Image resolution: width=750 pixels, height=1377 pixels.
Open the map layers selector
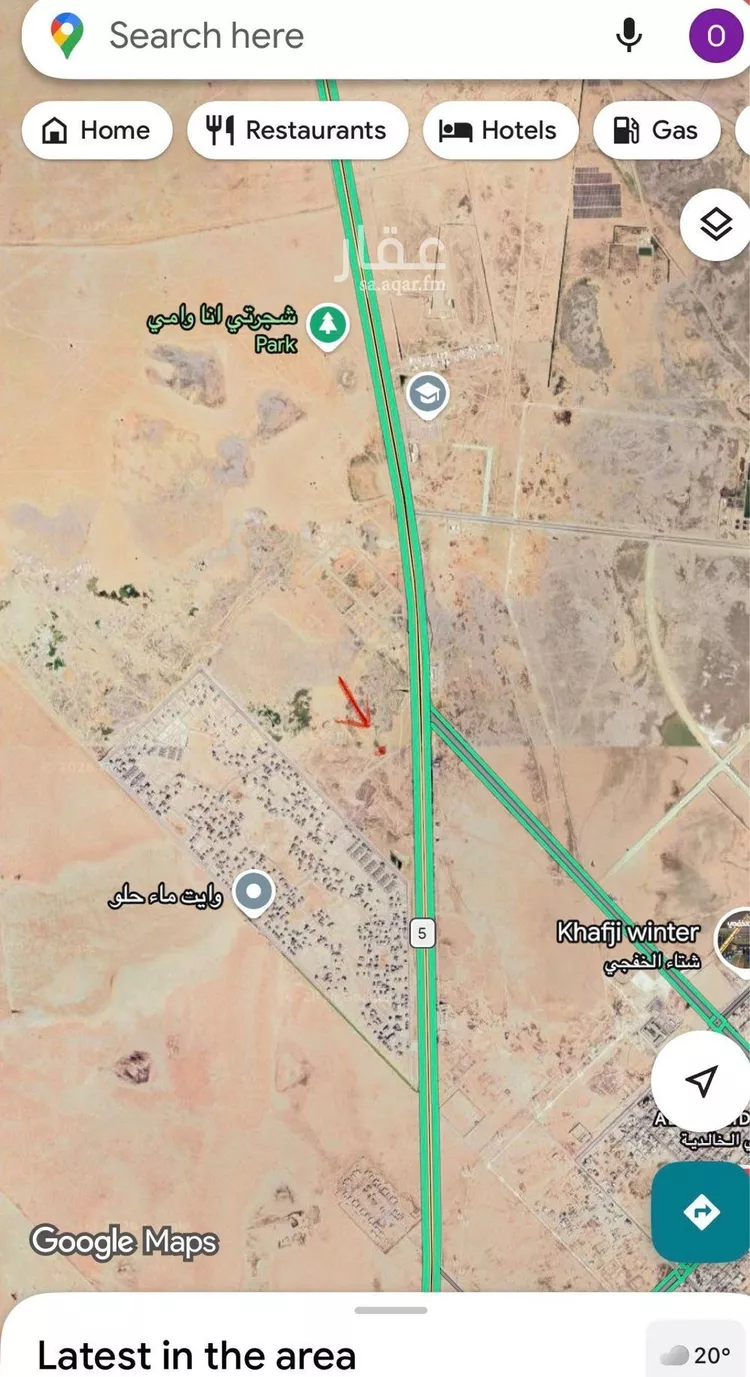tap(715, 226)
